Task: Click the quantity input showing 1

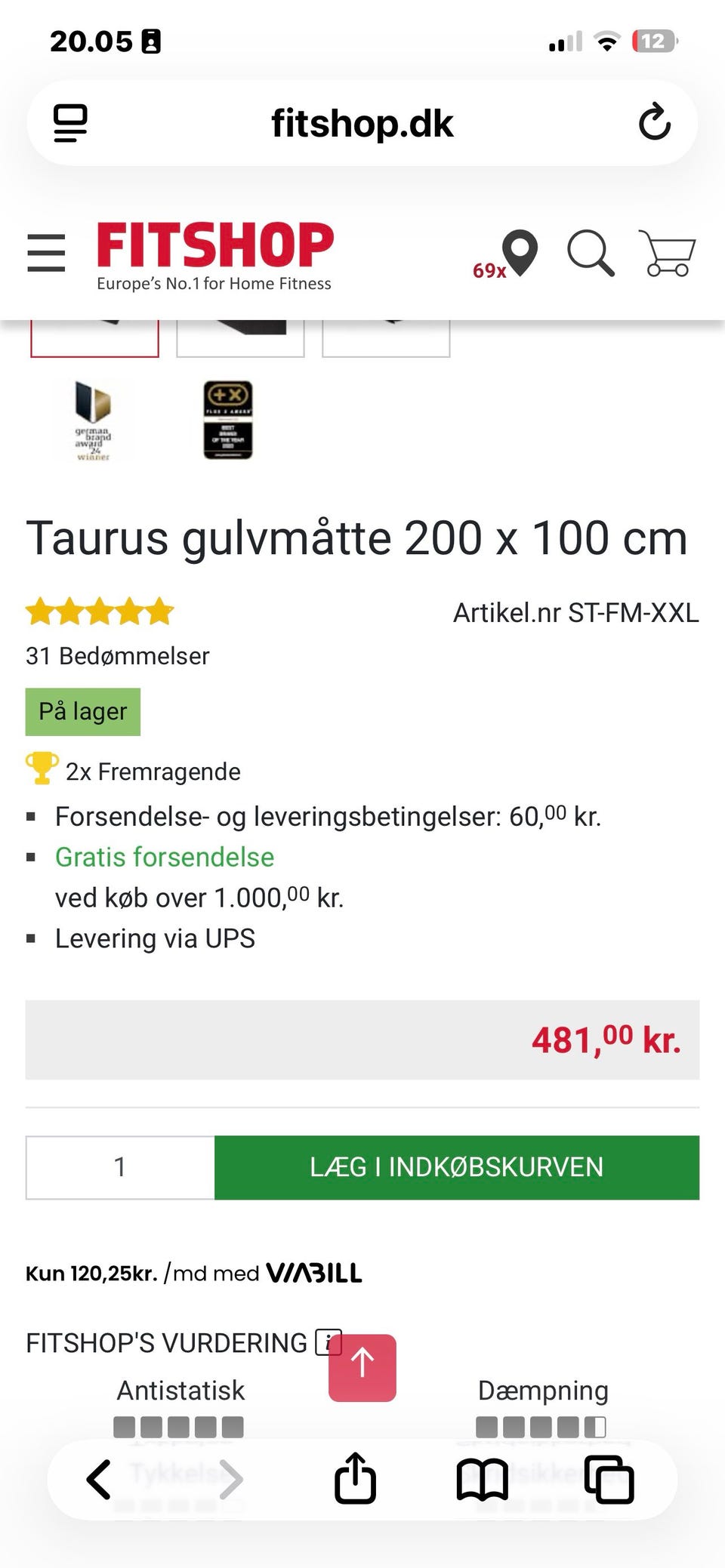Action: point(119,1168)
